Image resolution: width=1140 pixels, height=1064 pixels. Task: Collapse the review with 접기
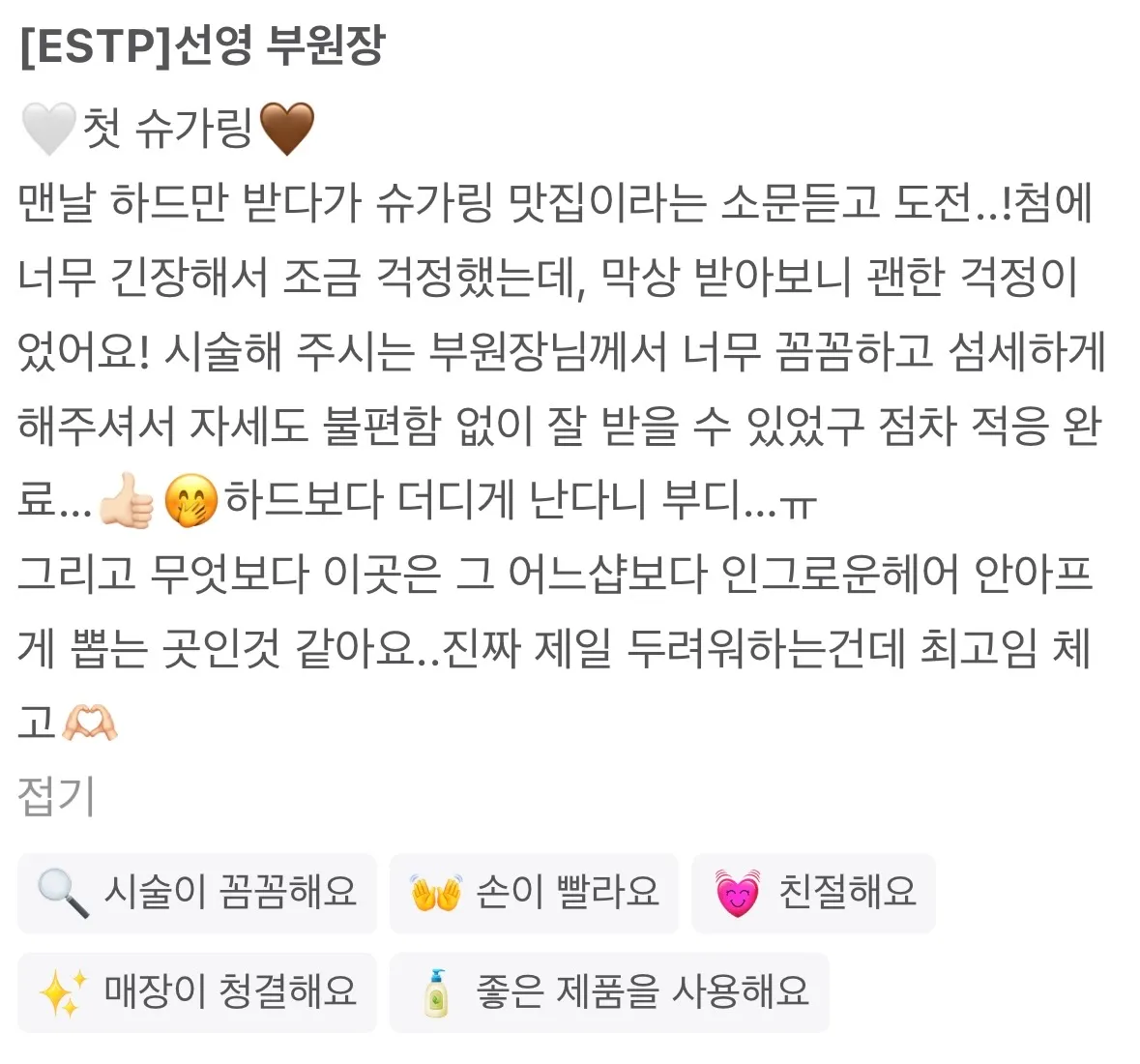coord(56,796)
